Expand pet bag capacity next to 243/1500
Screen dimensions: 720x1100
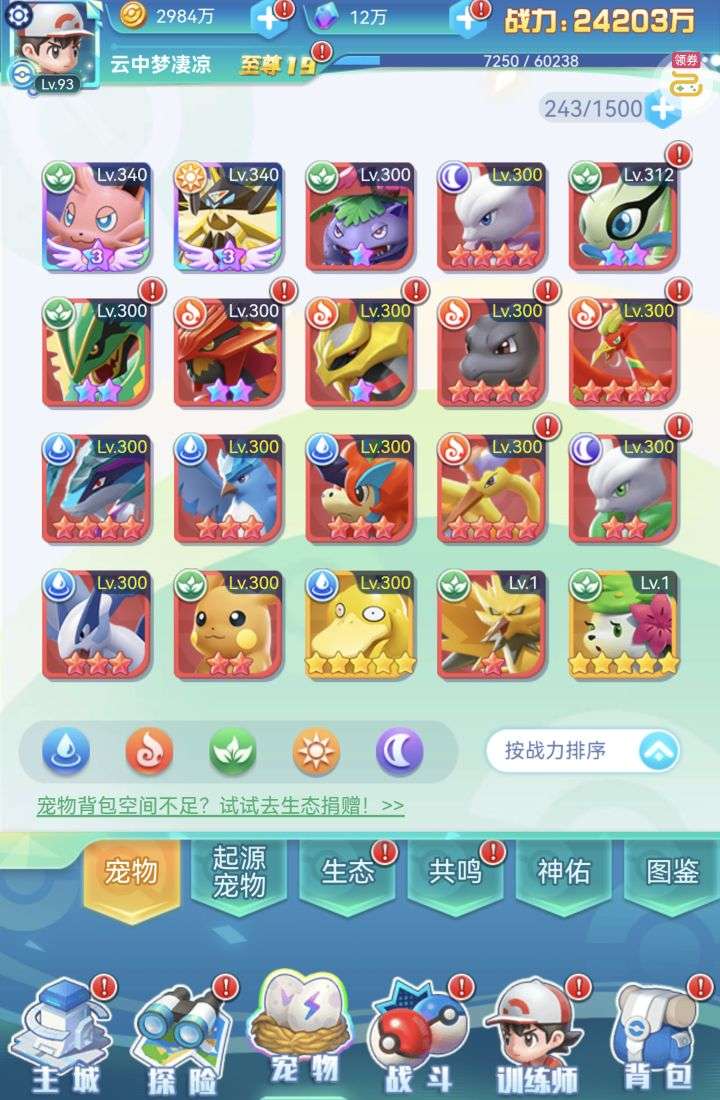click(662, 108)
